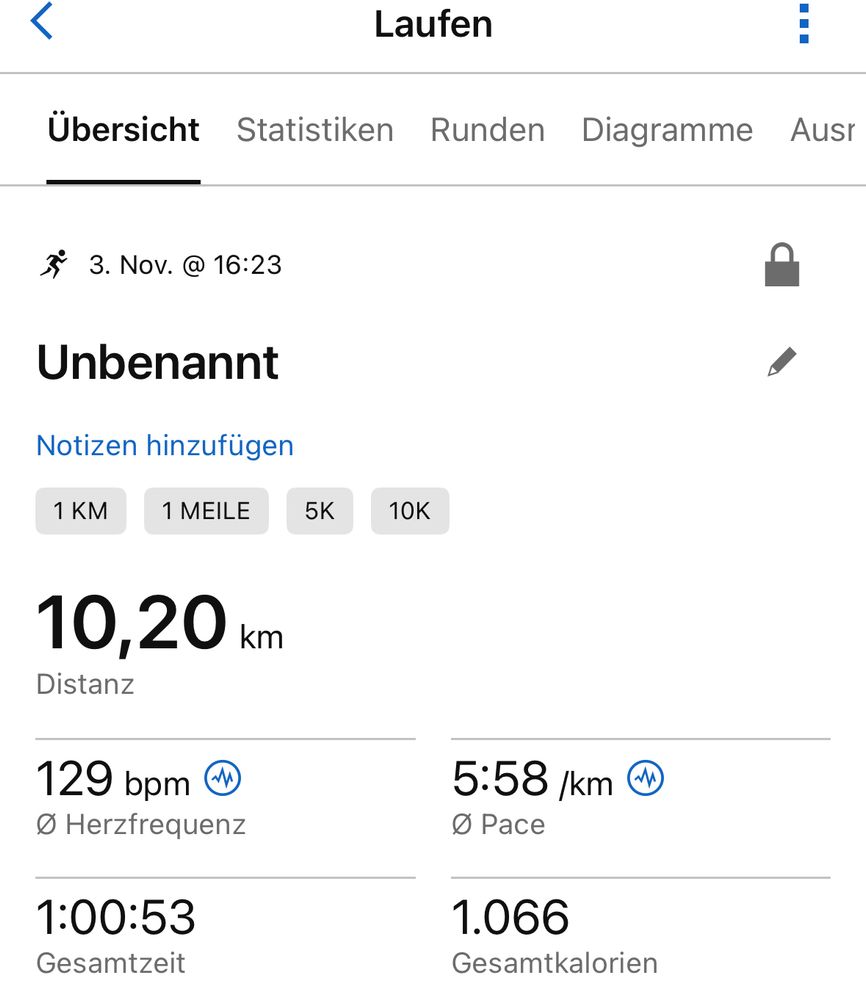
Task: Select the 1 KM chip
Action: 81,511
